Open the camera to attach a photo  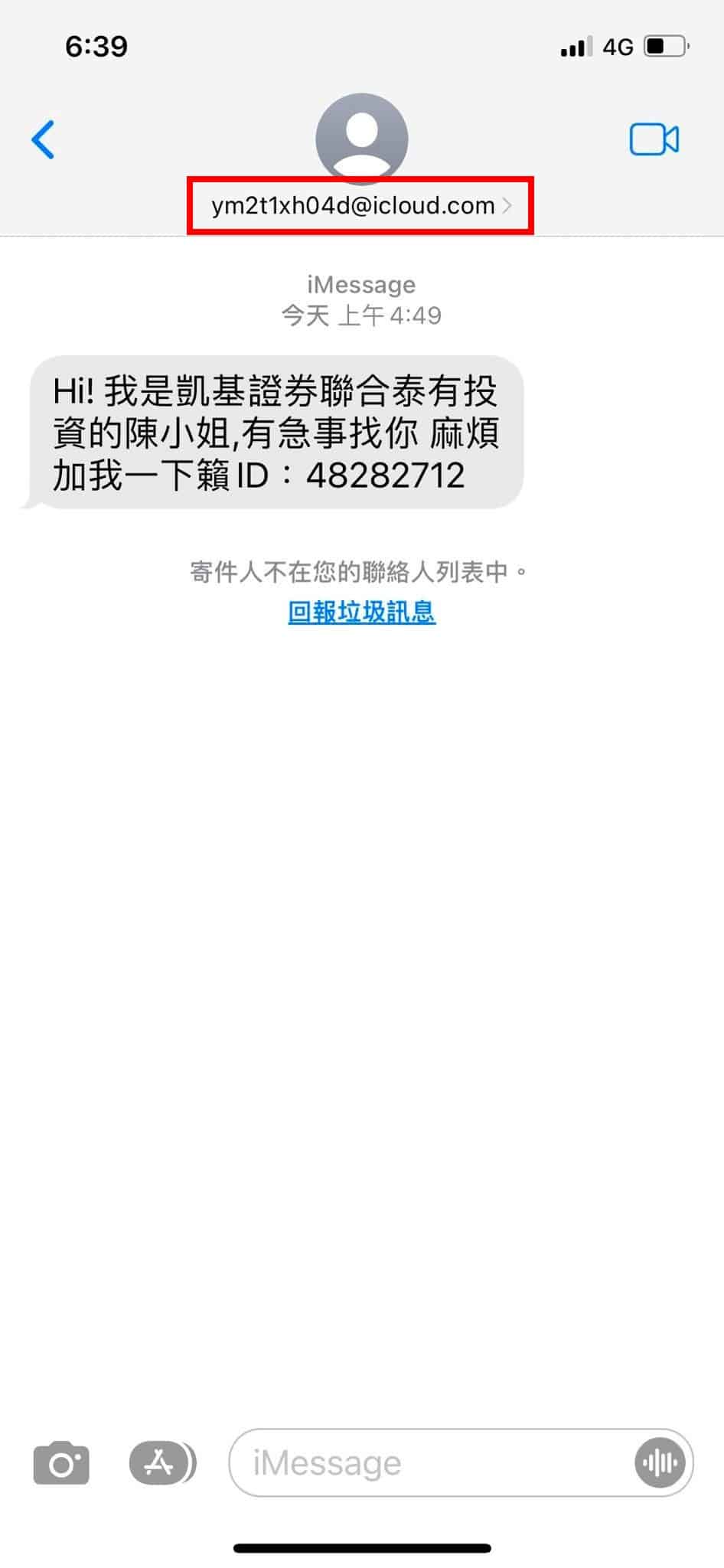pos(61,1463)
